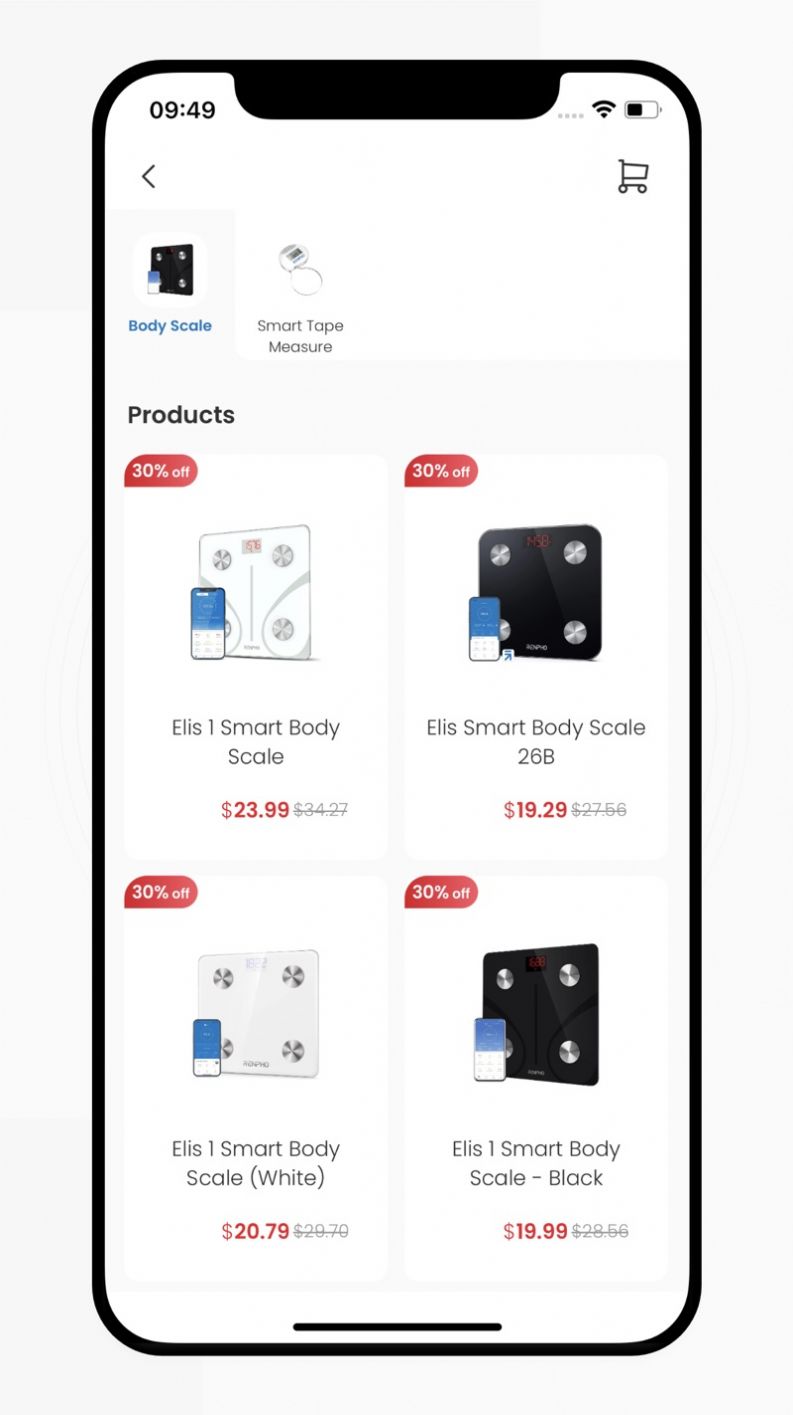
Task: Open Elis 1 Smart Body Scale $23.99
Action: pos(256,657)
